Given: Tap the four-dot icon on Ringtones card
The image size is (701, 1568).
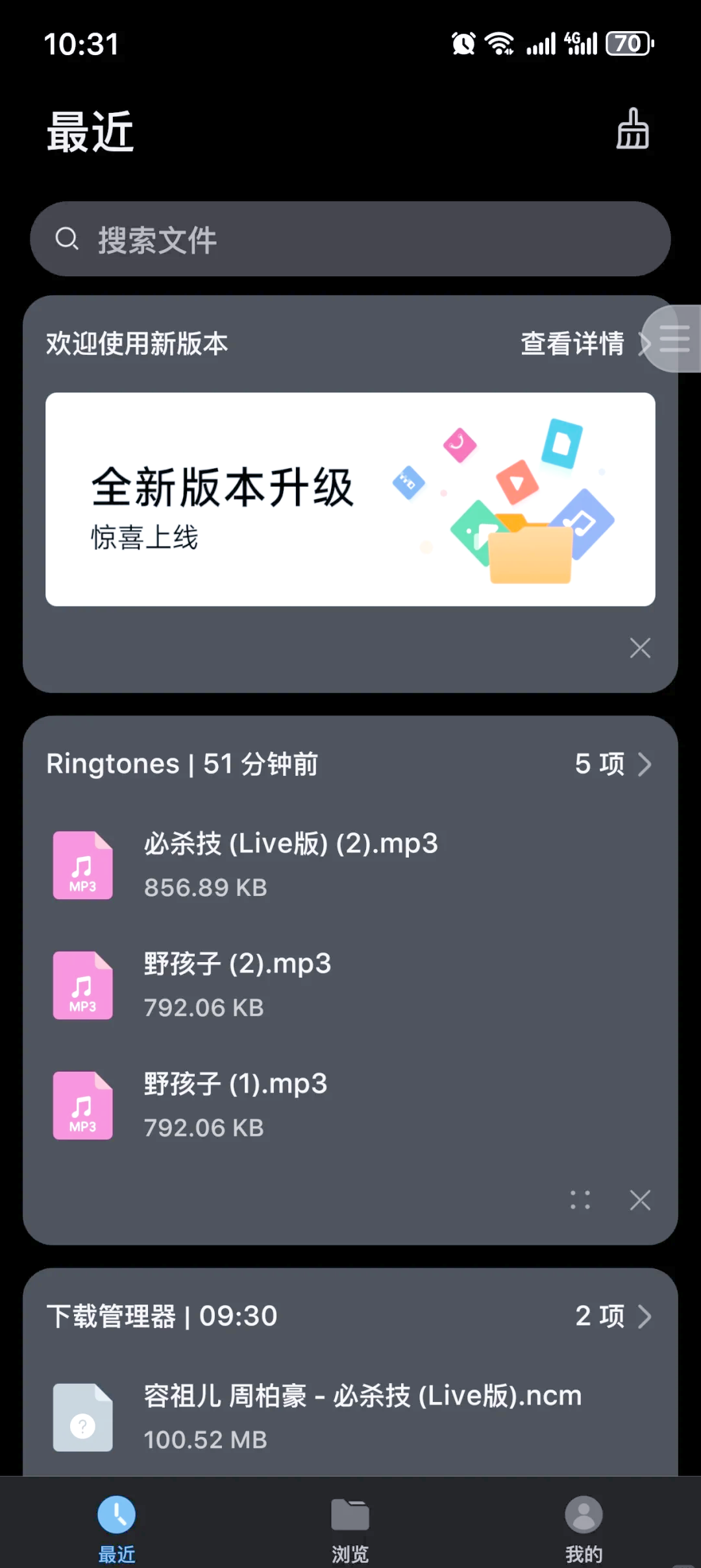Looking at the screenshot, I should (580, 1200).
